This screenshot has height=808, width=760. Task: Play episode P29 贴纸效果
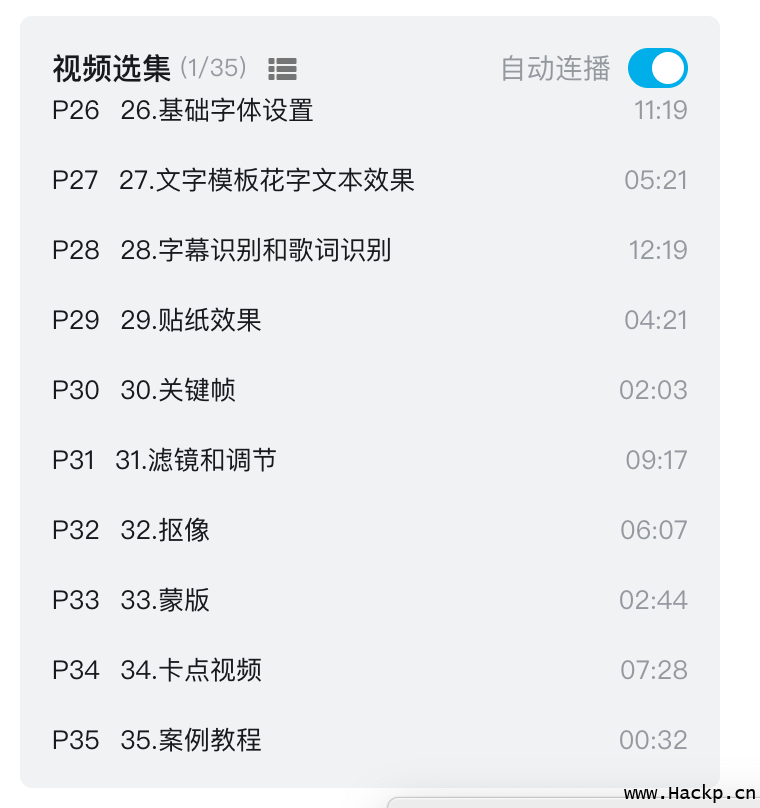(x=191, y=320)
